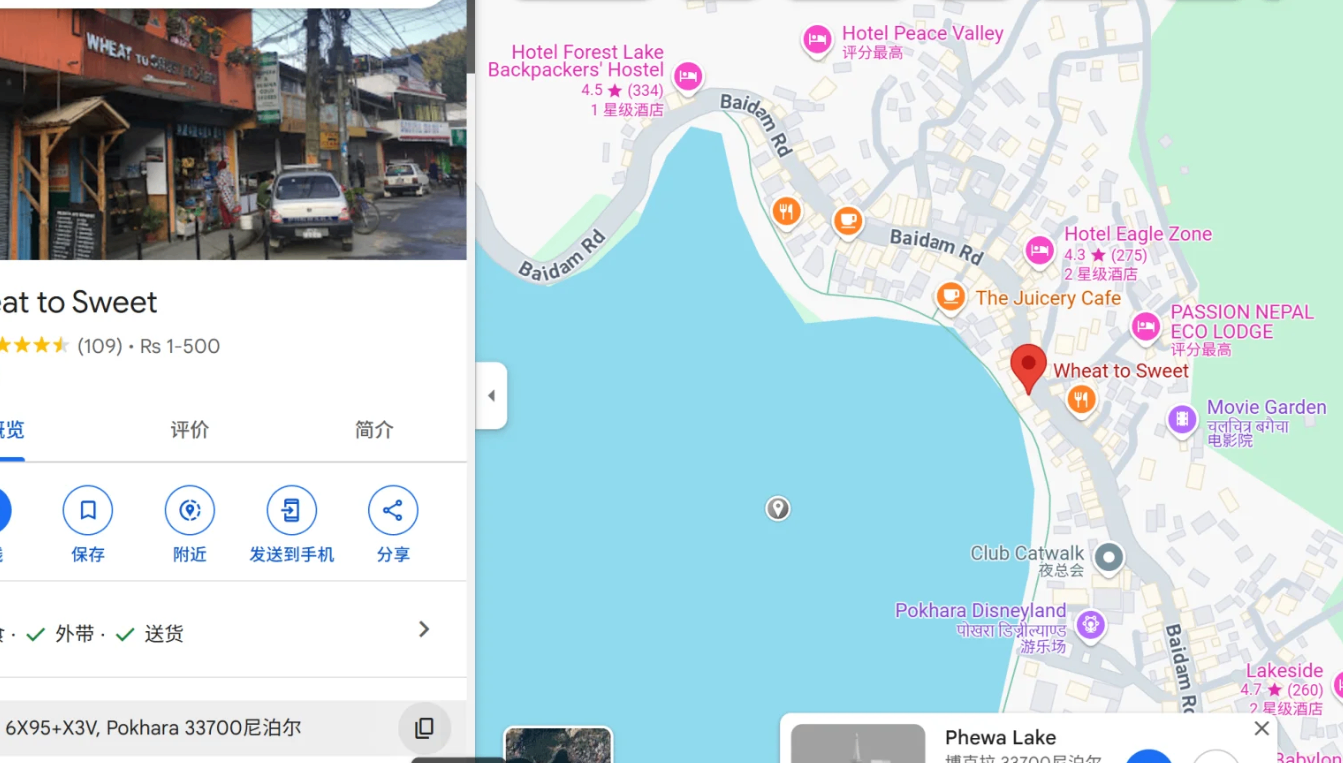1343x763 pixels.
Task: Tap the Club Catwalk marker
Action: tap(1108, 557)
